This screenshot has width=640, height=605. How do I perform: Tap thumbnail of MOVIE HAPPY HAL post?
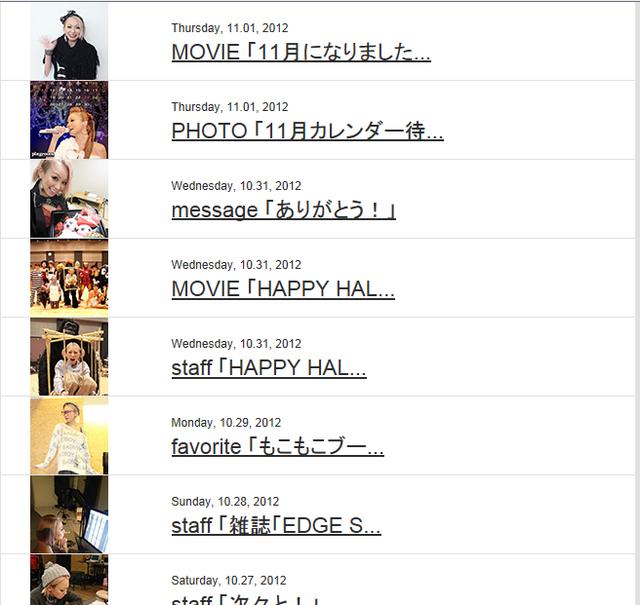click(69, 278)
